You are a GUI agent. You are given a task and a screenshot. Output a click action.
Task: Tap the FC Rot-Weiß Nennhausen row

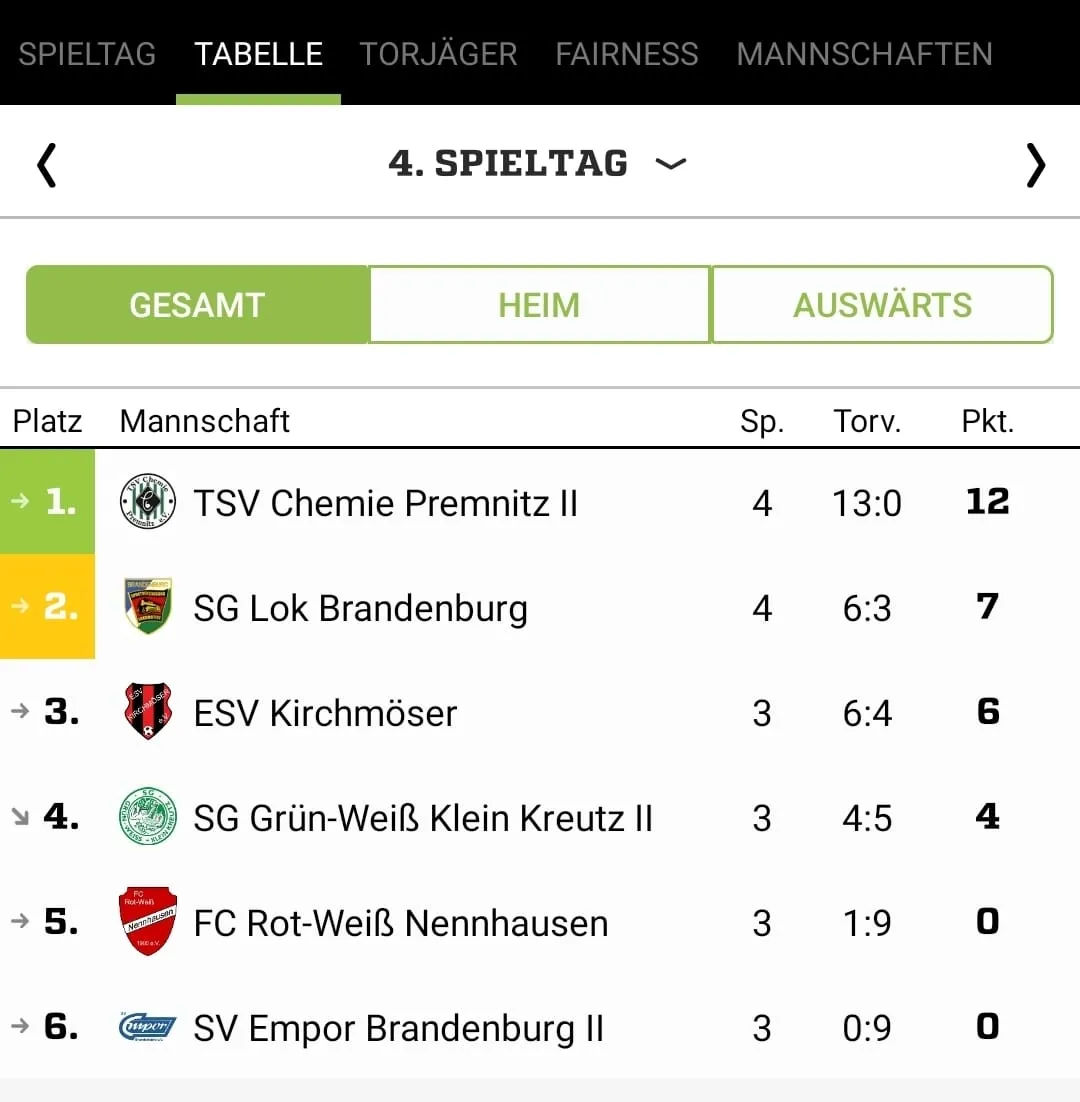(x=400, y=923)
